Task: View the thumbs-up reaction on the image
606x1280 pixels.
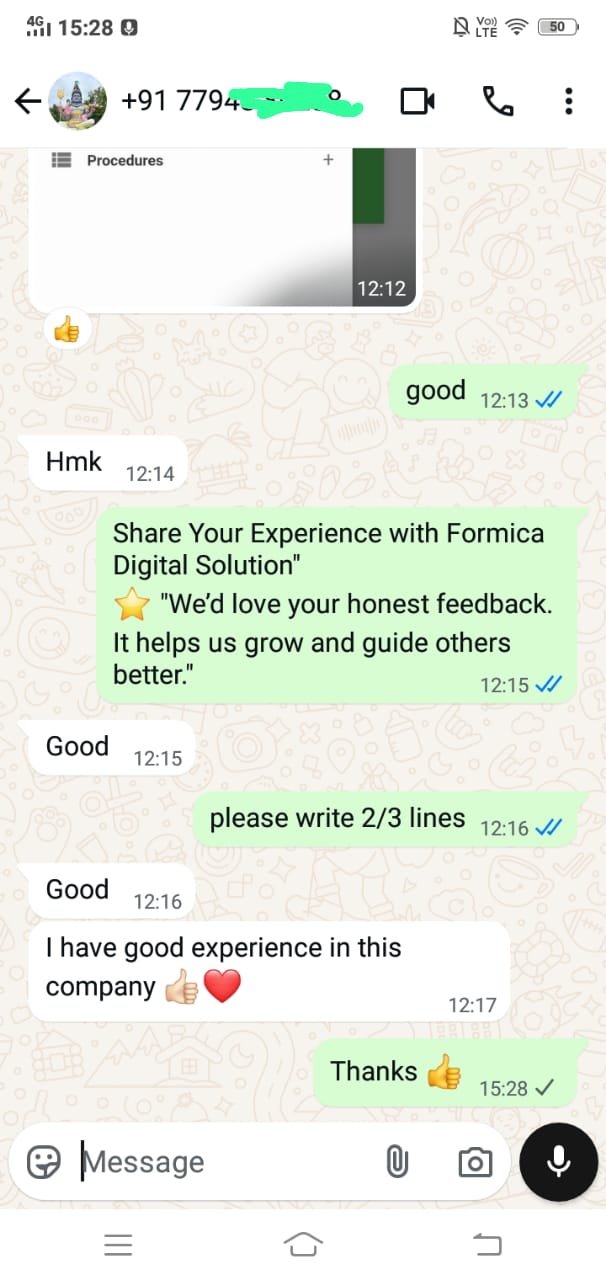Action: point(66,330)
